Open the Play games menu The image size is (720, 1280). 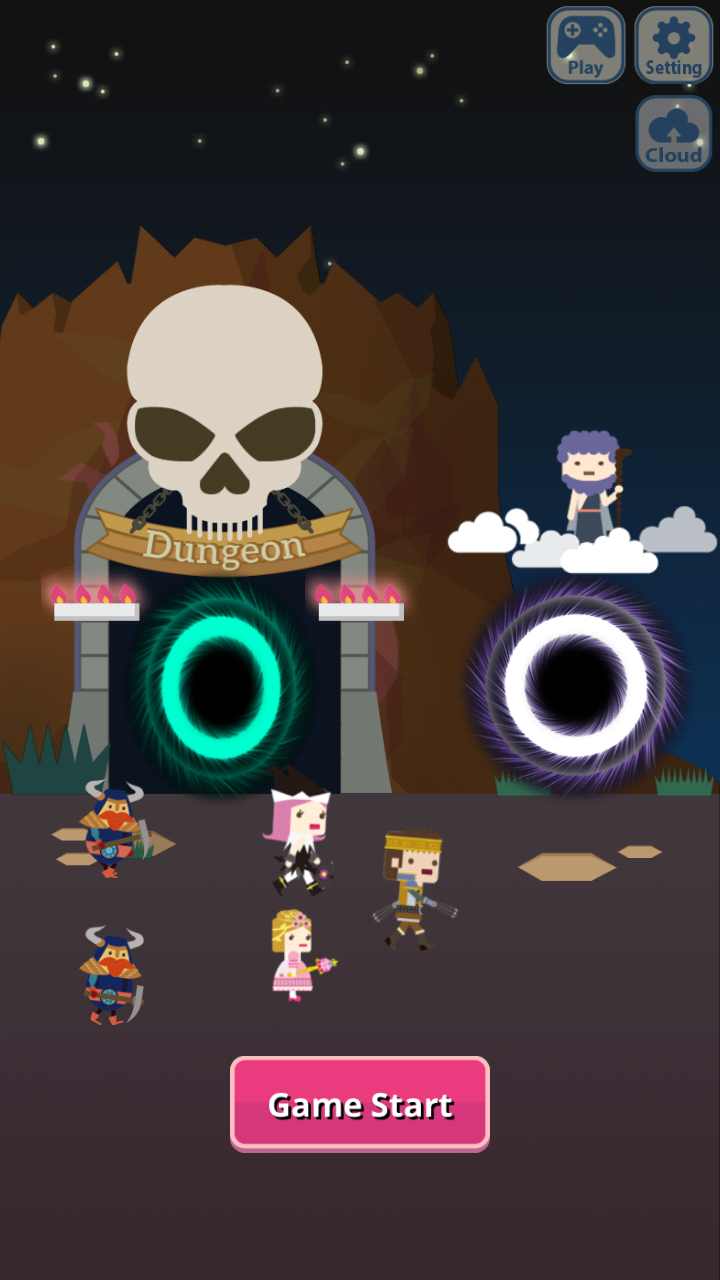(x=586, y=46)
